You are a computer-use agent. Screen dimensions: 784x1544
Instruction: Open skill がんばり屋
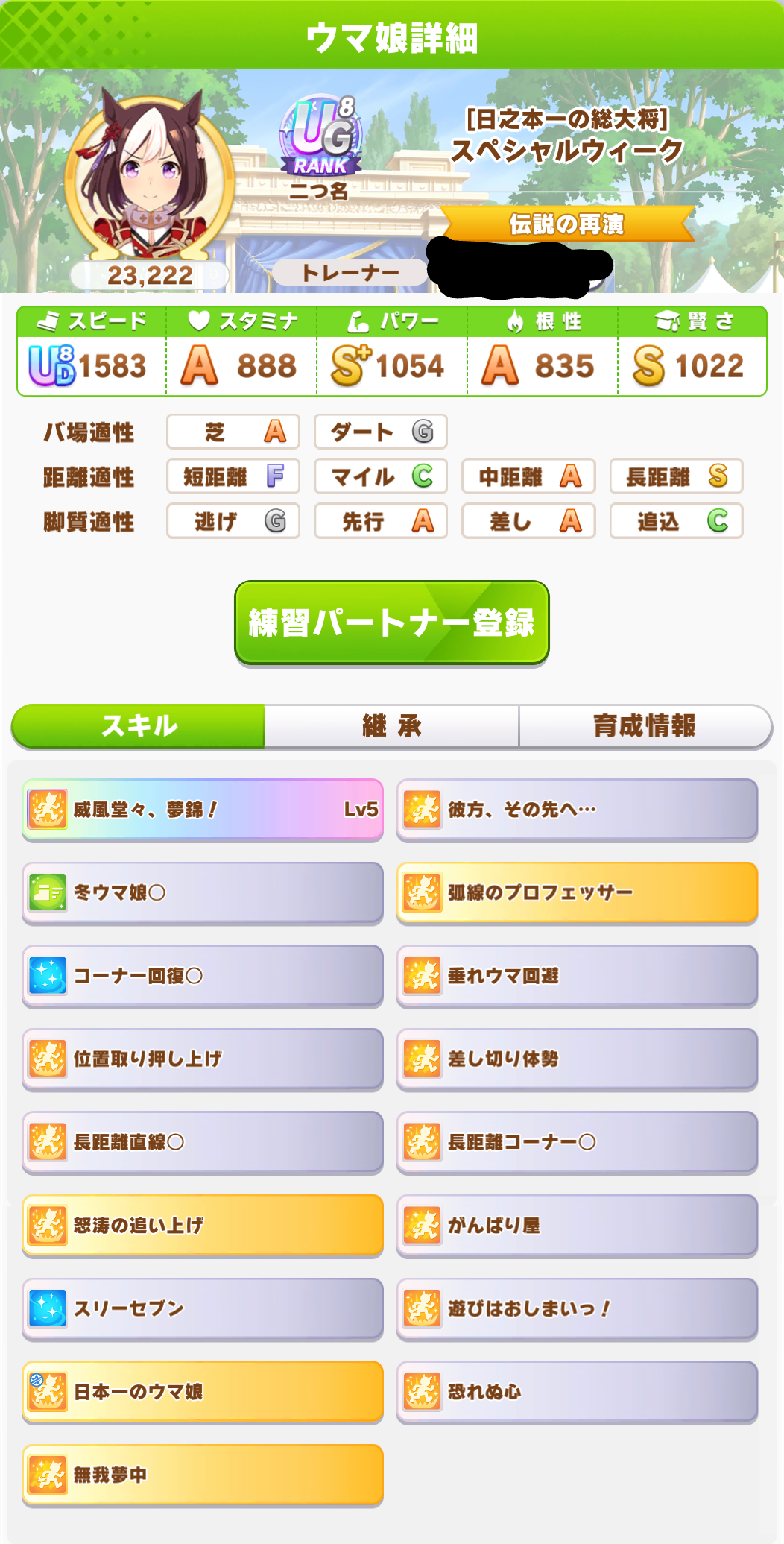[x=577, y=1226]
